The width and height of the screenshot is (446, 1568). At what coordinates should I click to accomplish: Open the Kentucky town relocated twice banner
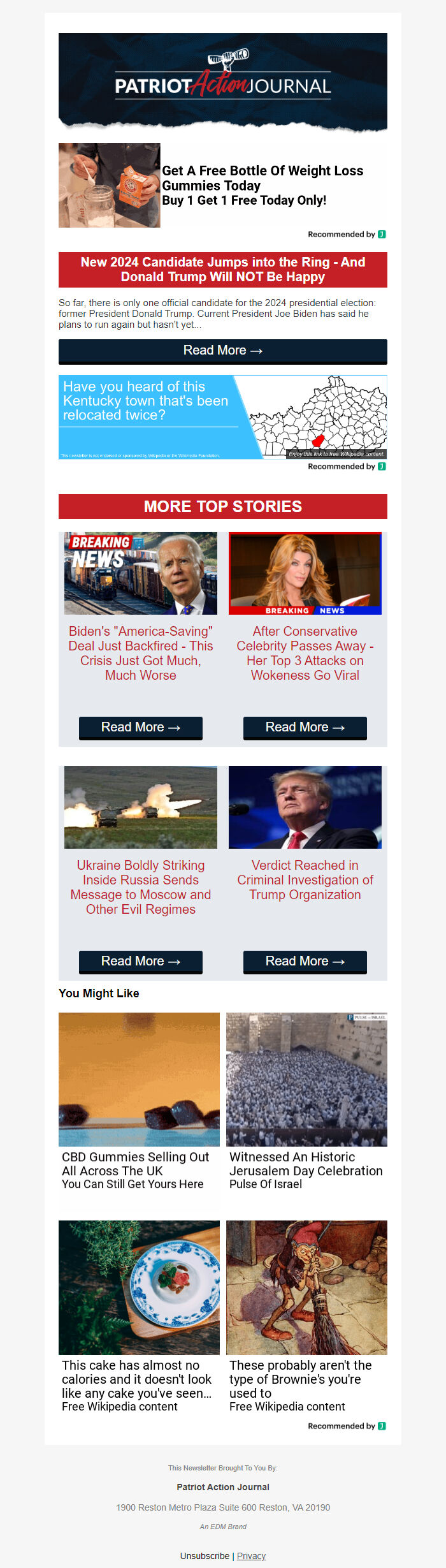pyautogui.click(x=222, y=417)
